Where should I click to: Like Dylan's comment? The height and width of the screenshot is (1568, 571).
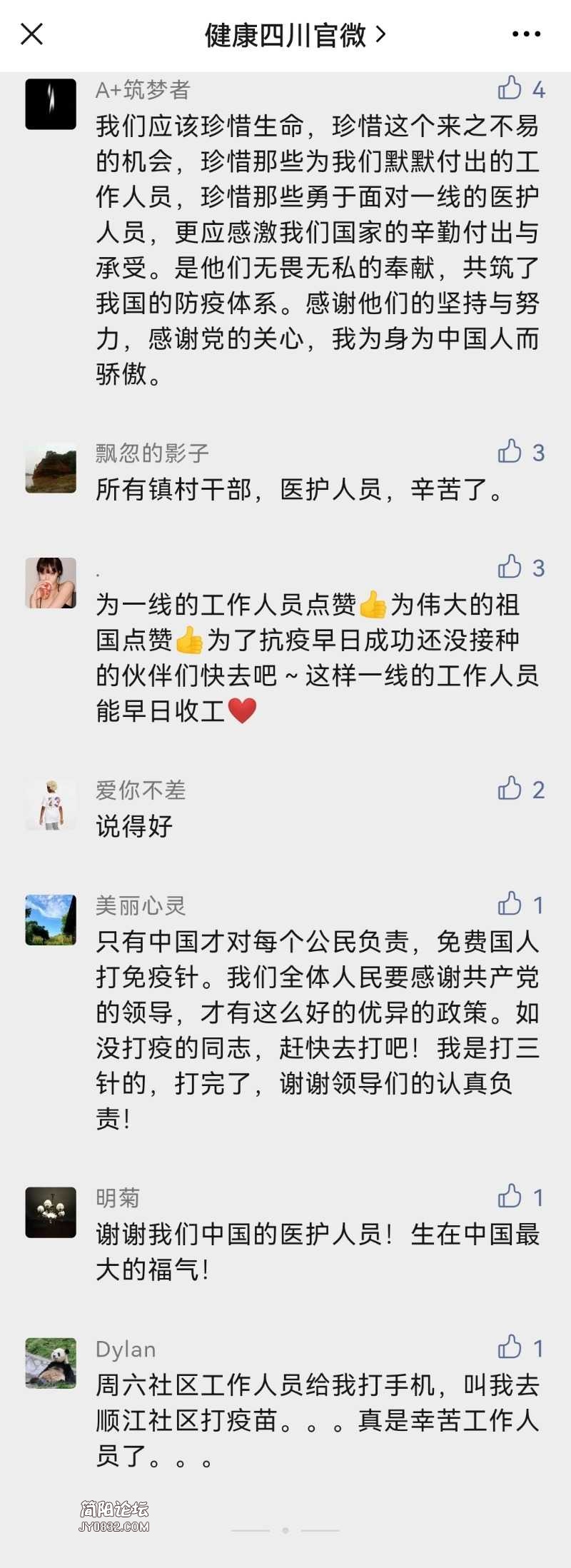pyautogui.click(x=510, y=1348)
